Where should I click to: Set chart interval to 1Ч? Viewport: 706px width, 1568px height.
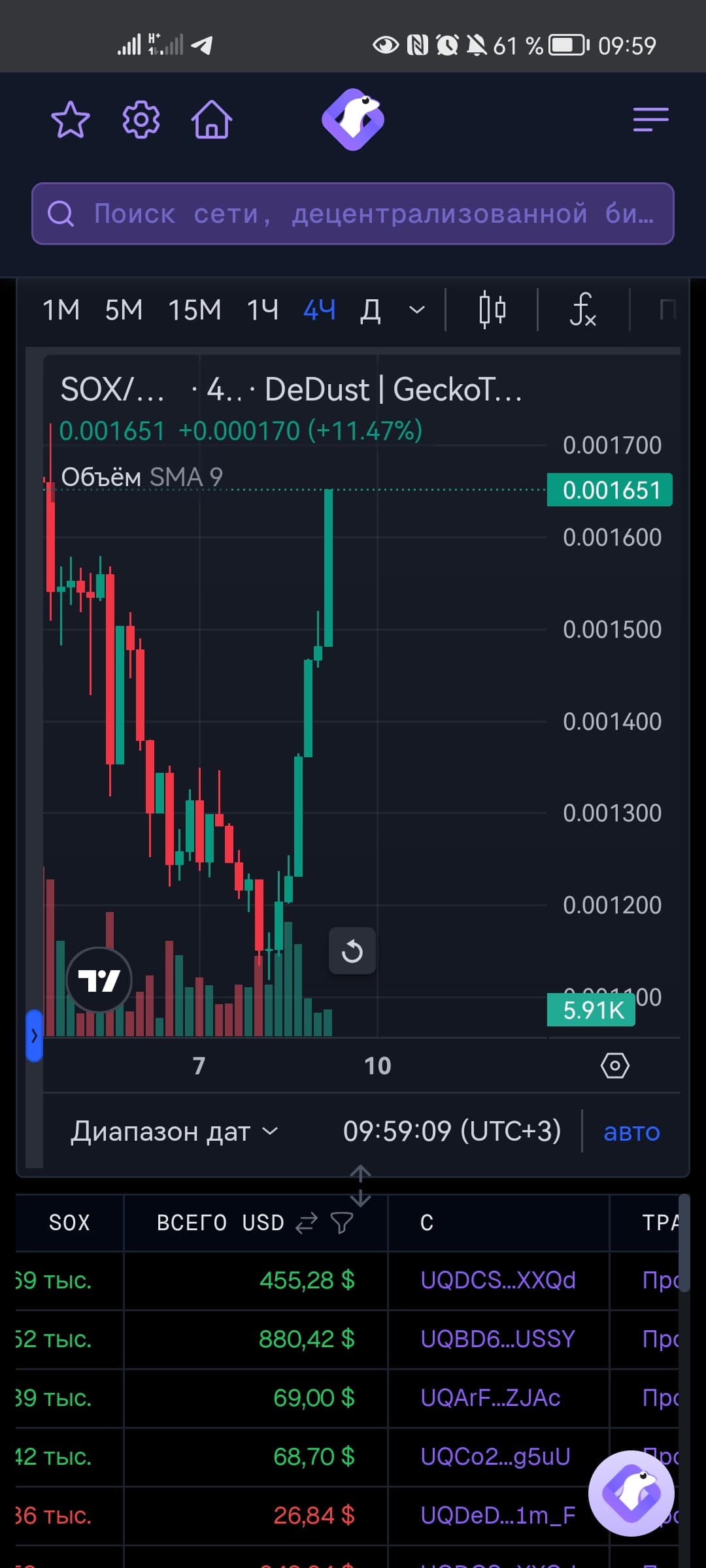(x=263, y=310)
